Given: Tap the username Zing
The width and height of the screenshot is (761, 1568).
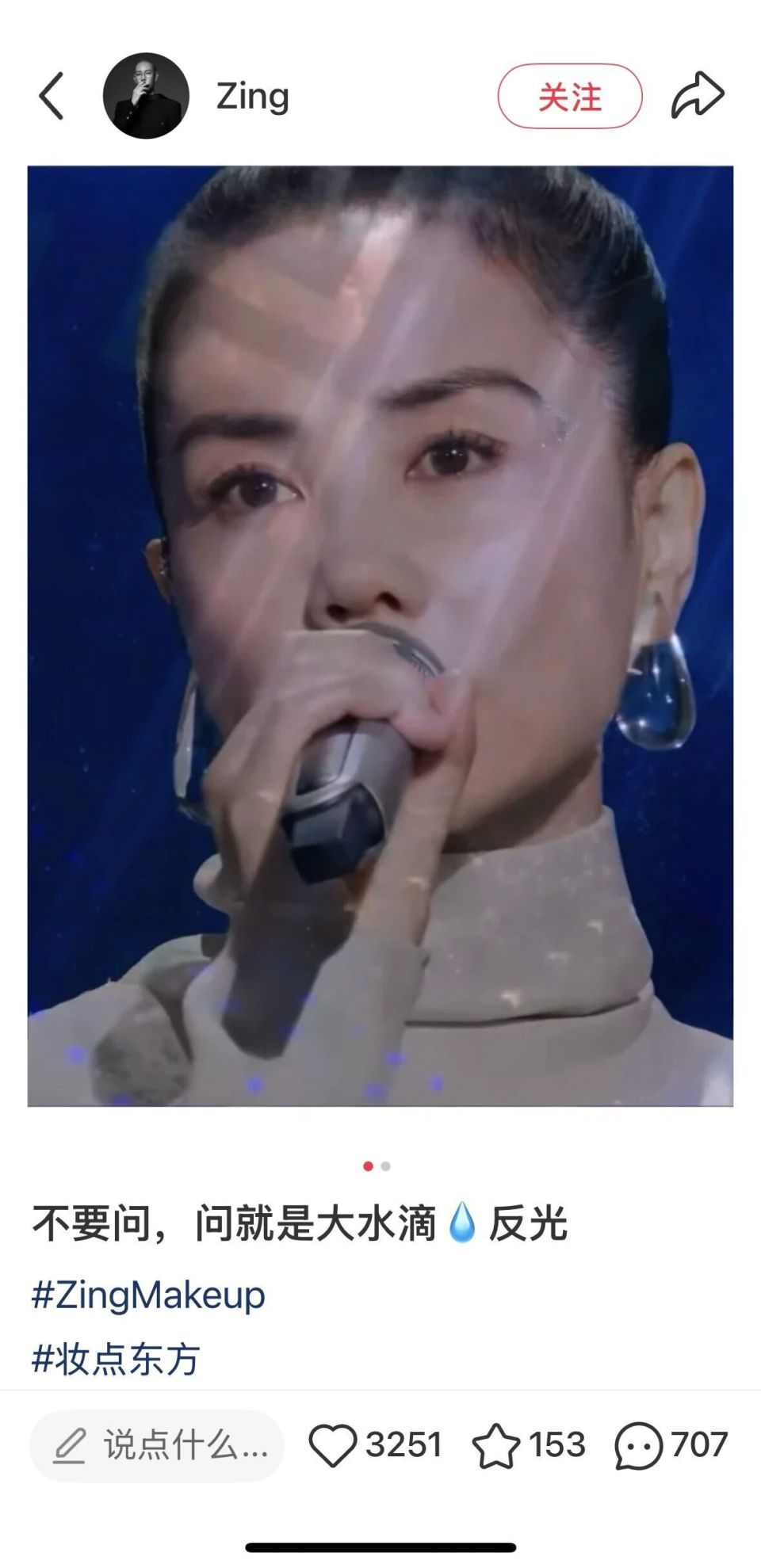Looking at the screenshot, I should pyautogui.click(x=252, y=95).
